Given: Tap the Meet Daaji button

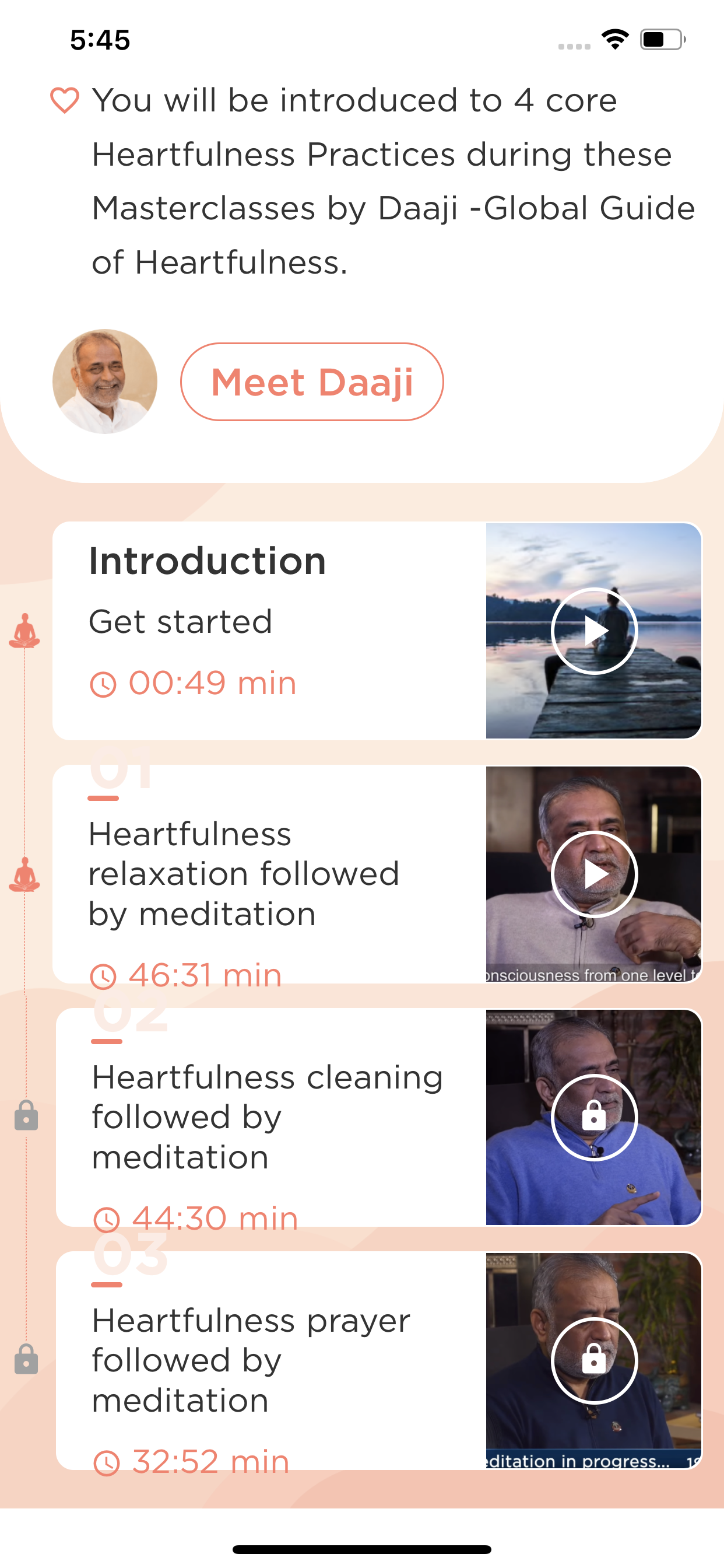Looking at the screenshot, I should click(x=311, y=381).
